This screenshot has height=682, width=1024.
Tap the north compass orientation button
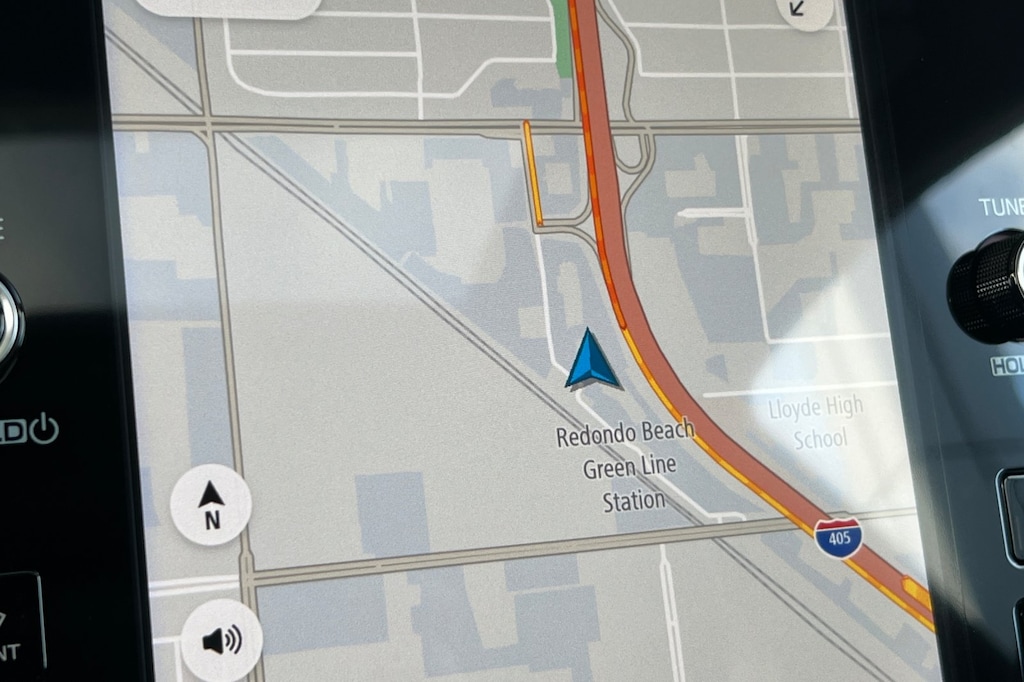[211, 504]
